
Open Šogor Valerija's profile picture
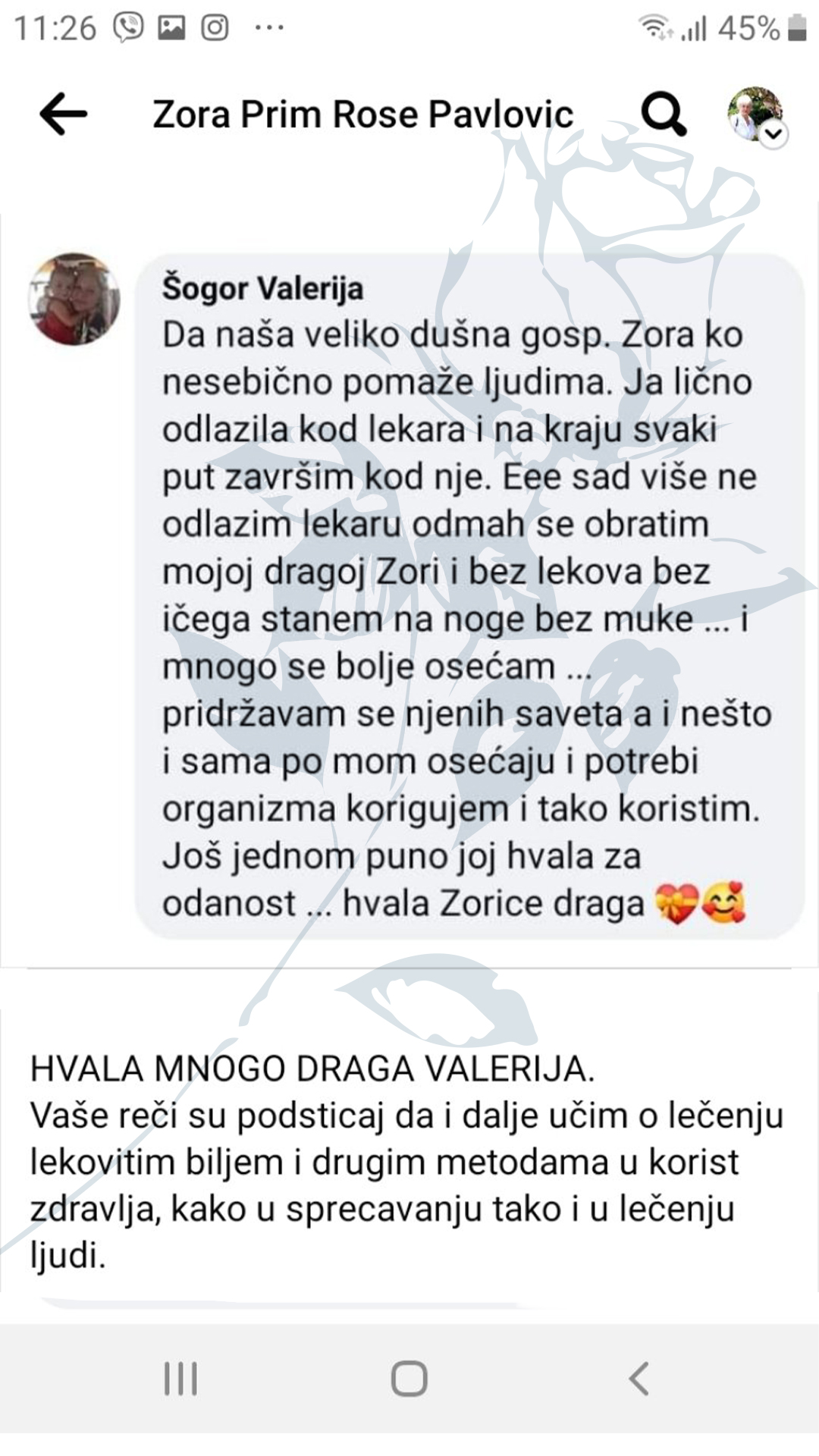(74, 299)
